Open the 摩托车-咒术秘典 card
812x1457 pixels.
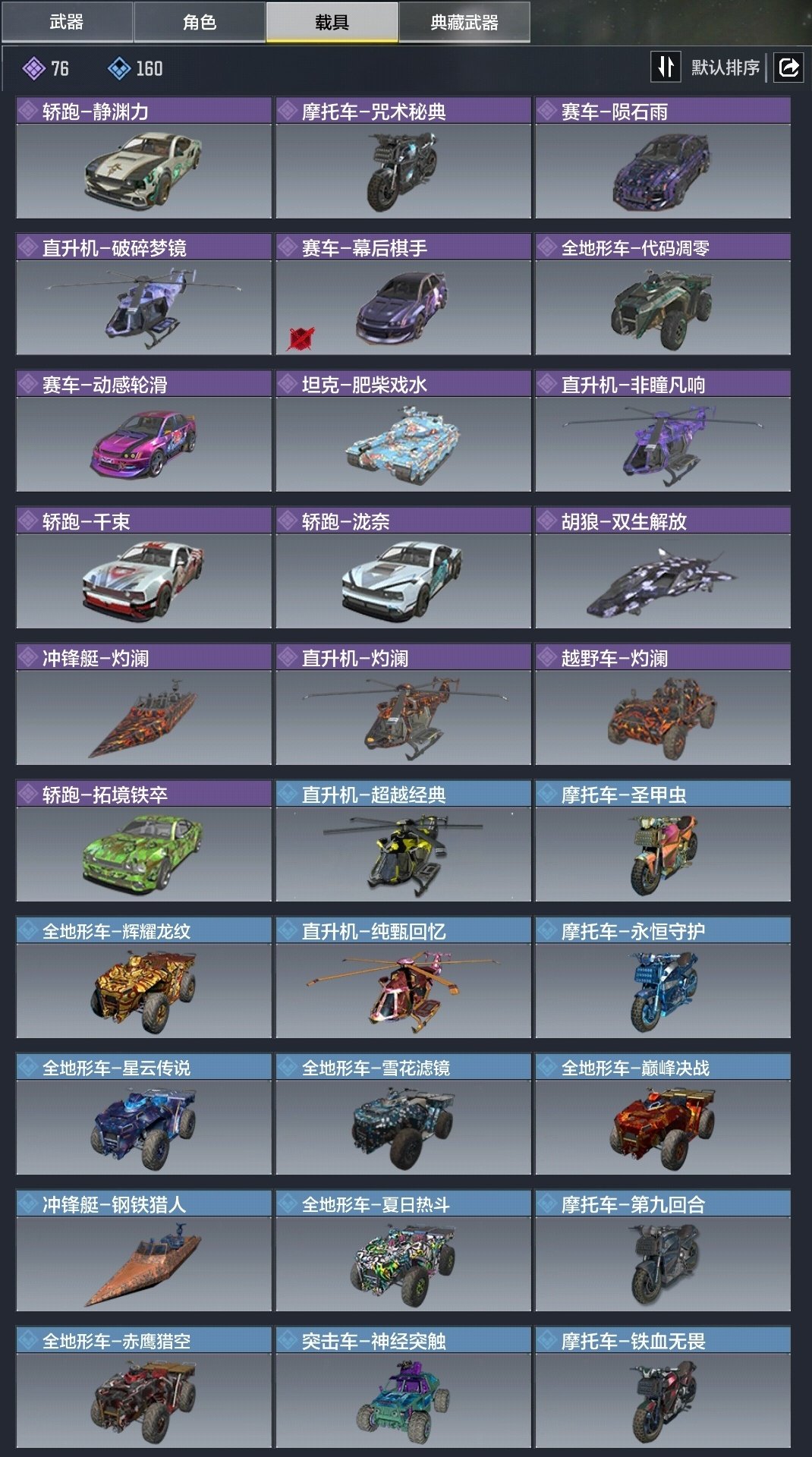pyautogui.click(x=403, y=159)
